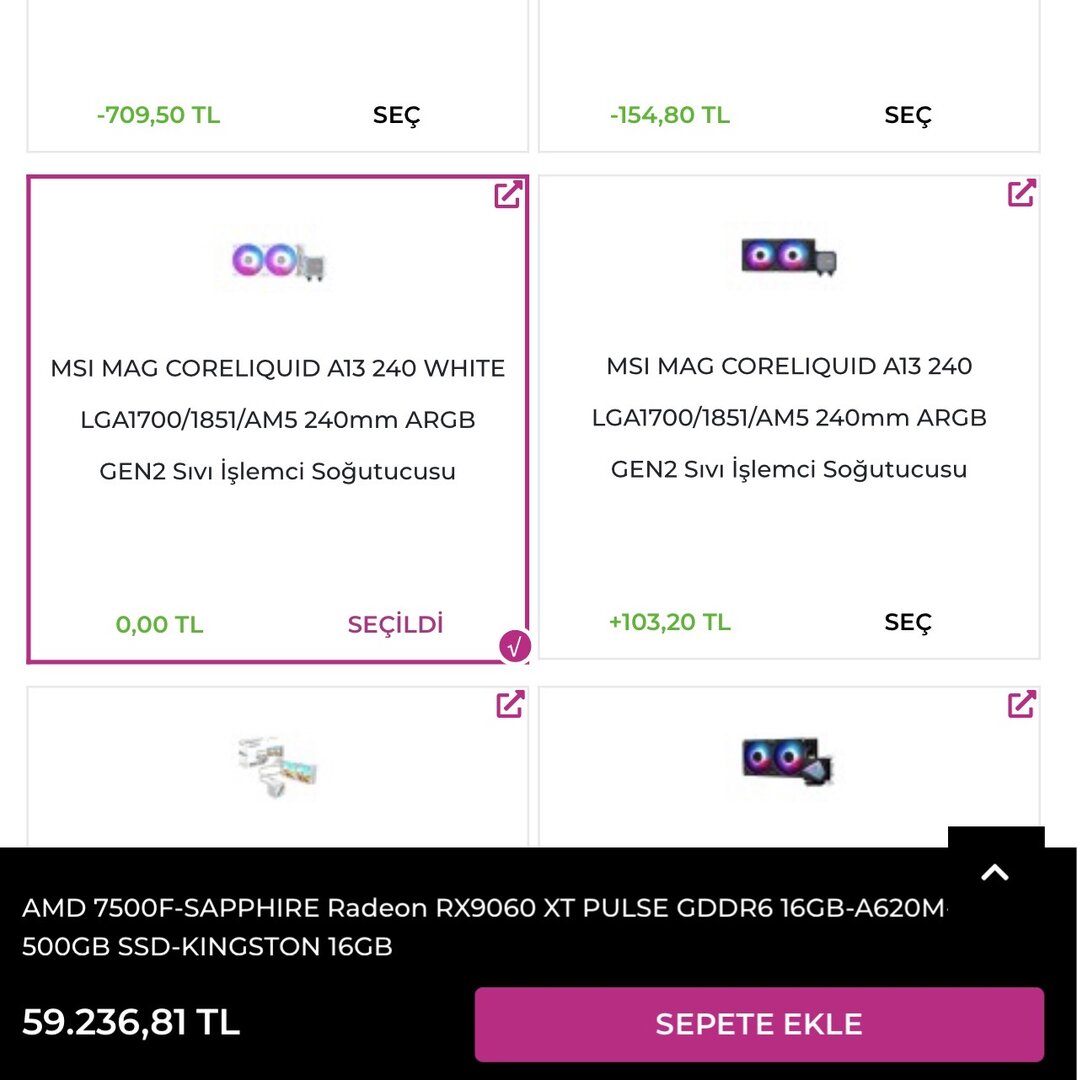Open external link for the +103,20 TL MSI A13 240

click(1021, 193)
